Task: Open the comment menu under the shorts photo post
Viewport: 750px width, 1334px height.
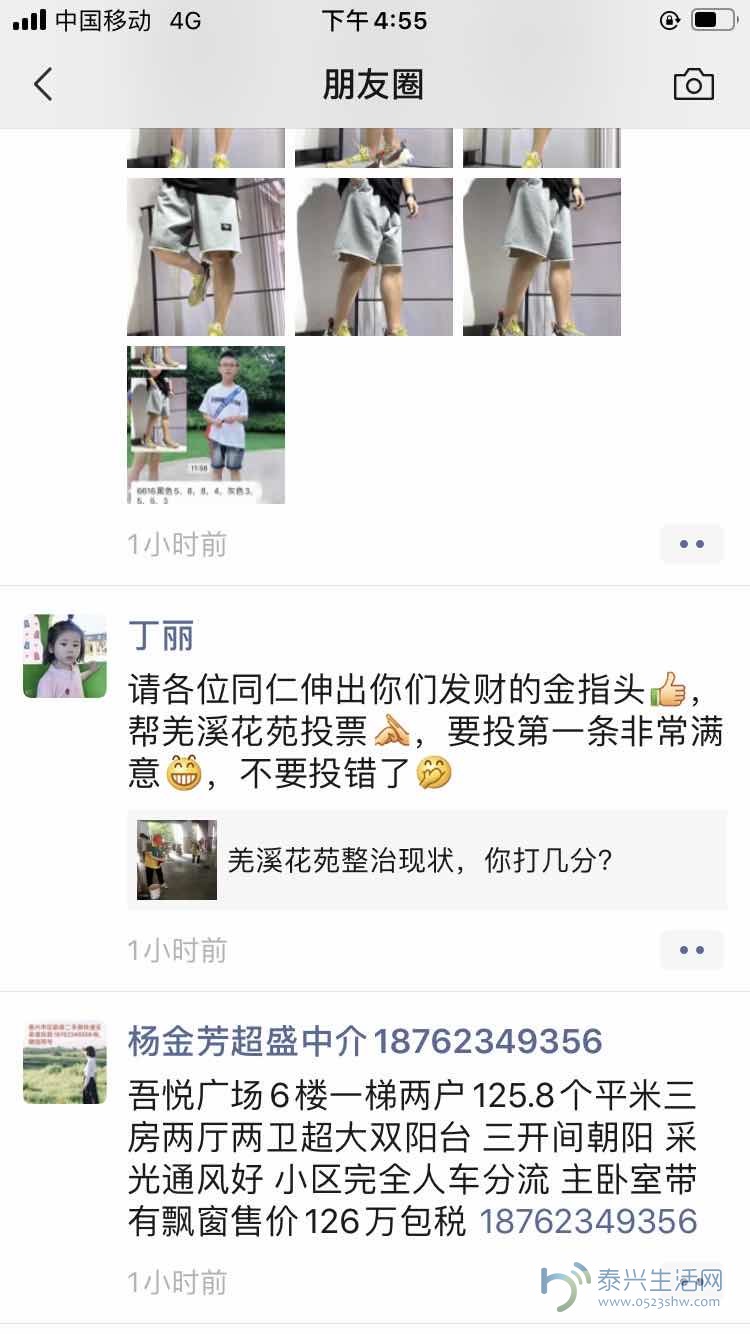Action: click(x=691, y=544)
